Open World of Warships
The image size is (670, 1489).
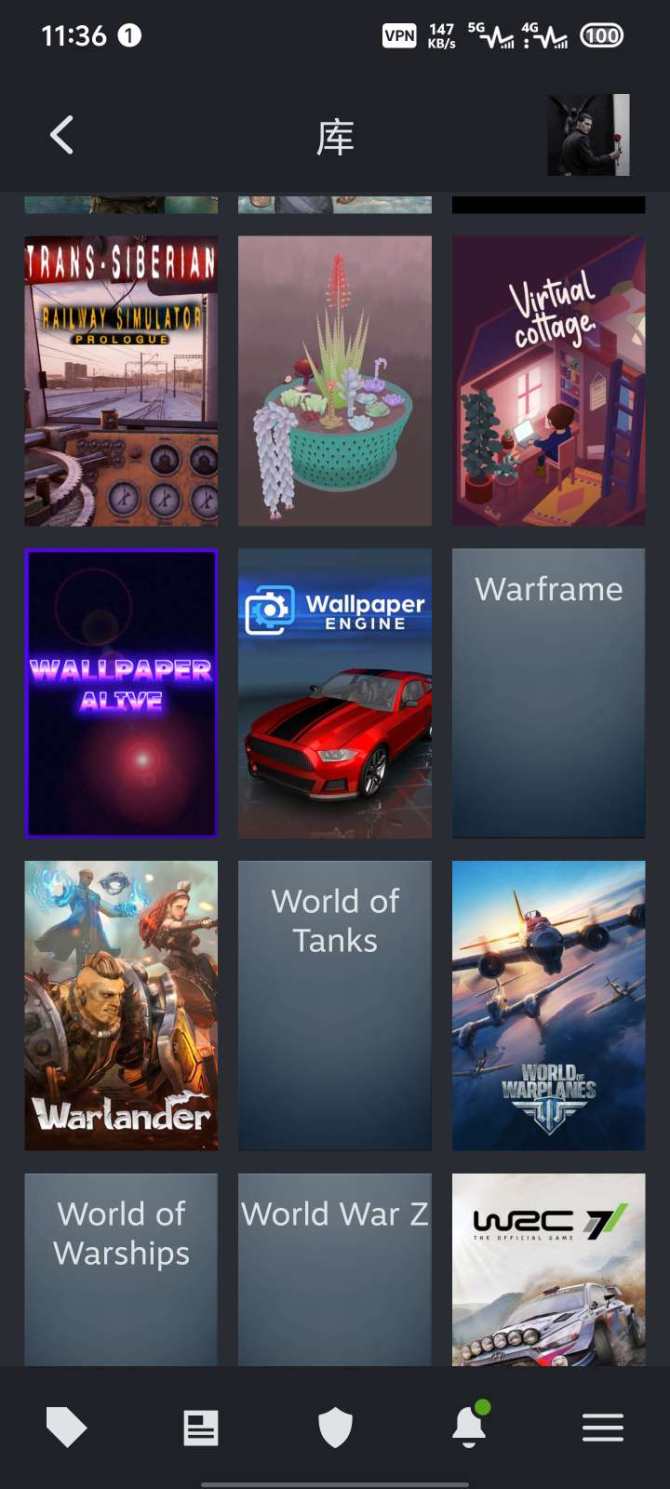121,1268
